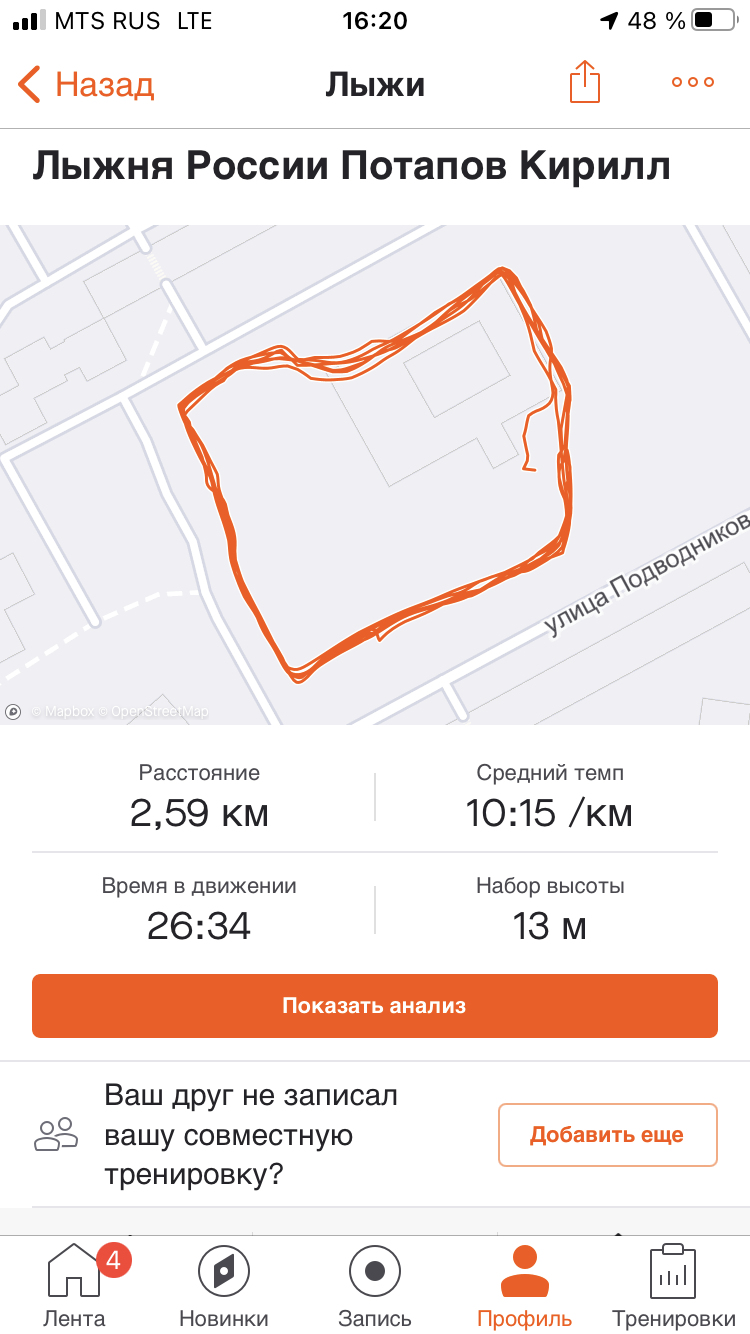
Task: Select the Профиль tab
Action: 525,1285
